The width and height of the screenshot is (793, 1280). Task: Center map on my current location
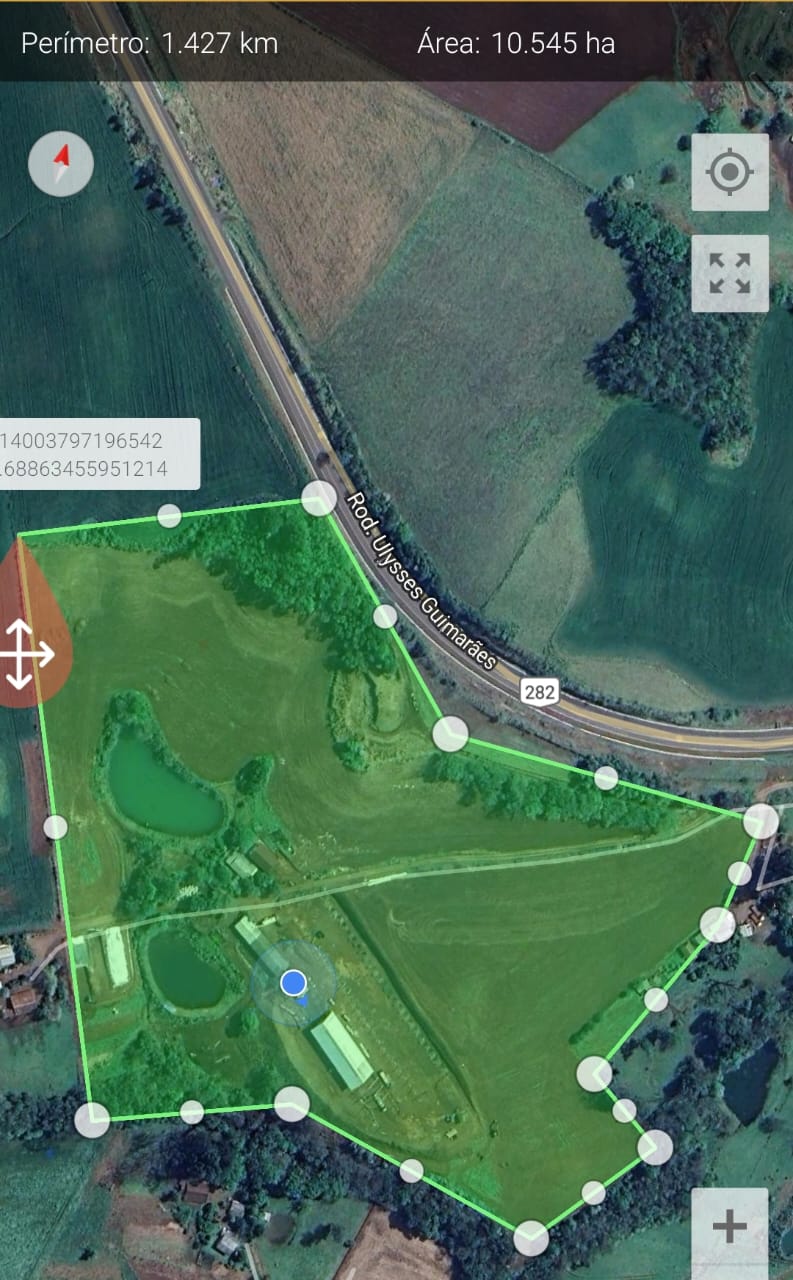(x=730, y=173)
